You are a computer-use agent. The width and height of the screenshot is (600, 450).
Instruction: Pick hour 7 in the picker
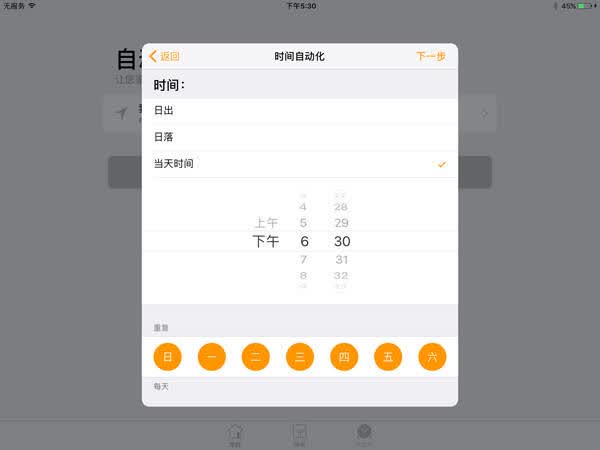pos(303,260)
